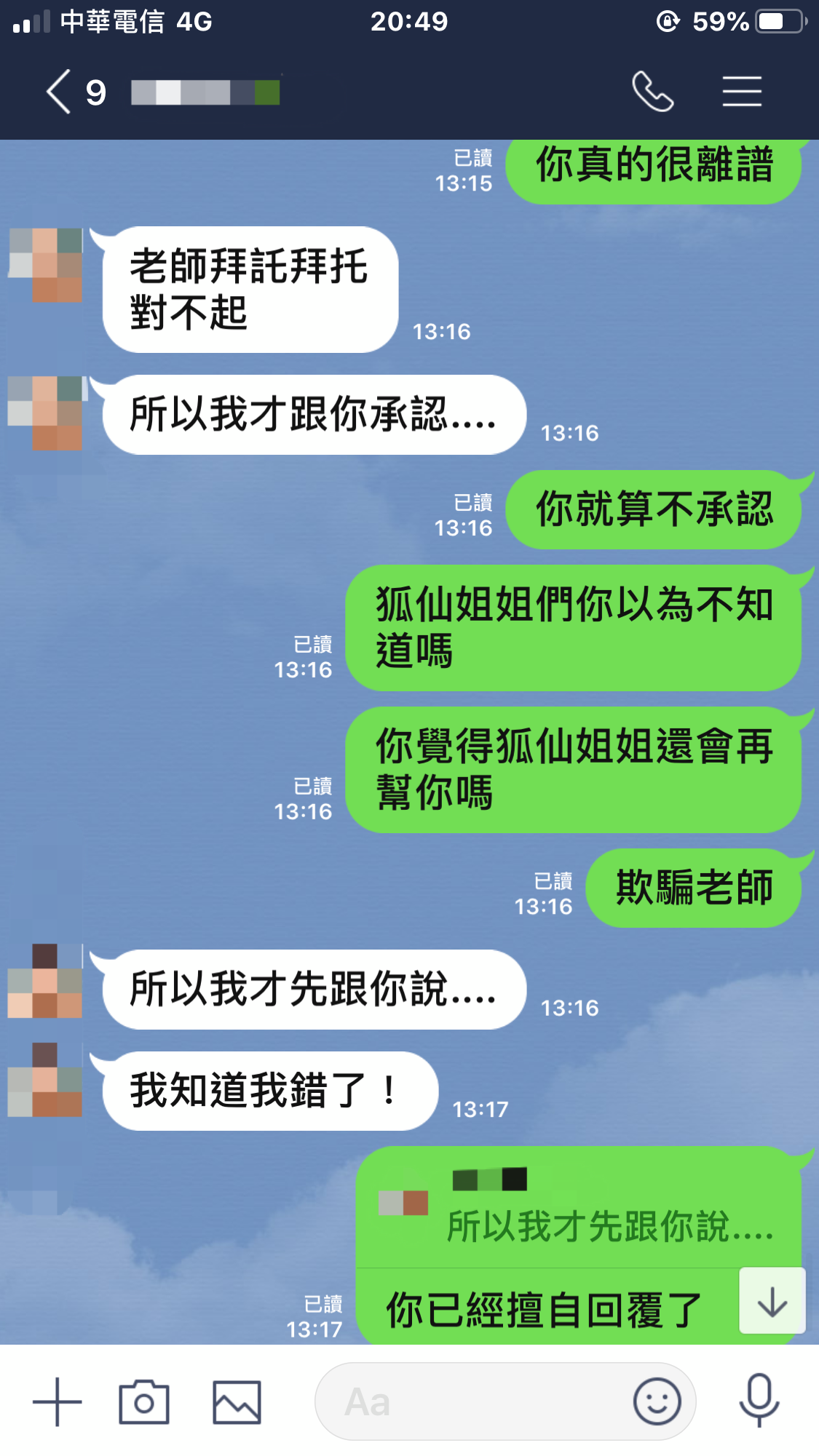Open the sender's avatar beside "老師拜託拜托"
Screen dimensions: 819x1456
(45, 265)
